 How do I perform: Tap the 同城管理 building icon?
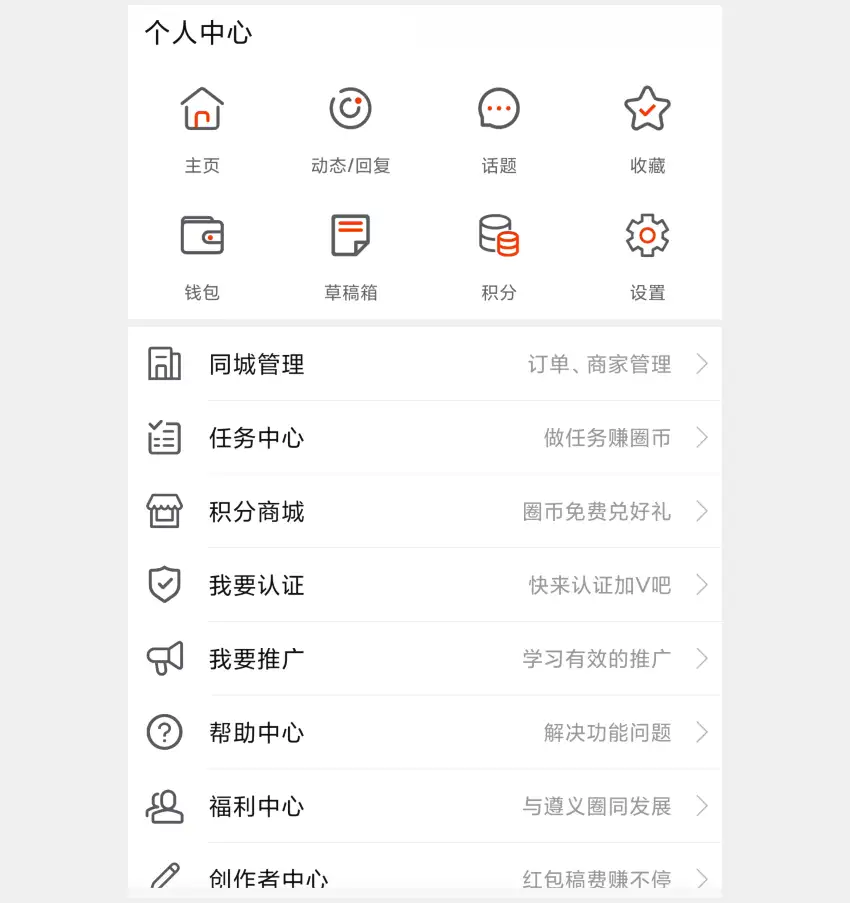pos(164,364)
